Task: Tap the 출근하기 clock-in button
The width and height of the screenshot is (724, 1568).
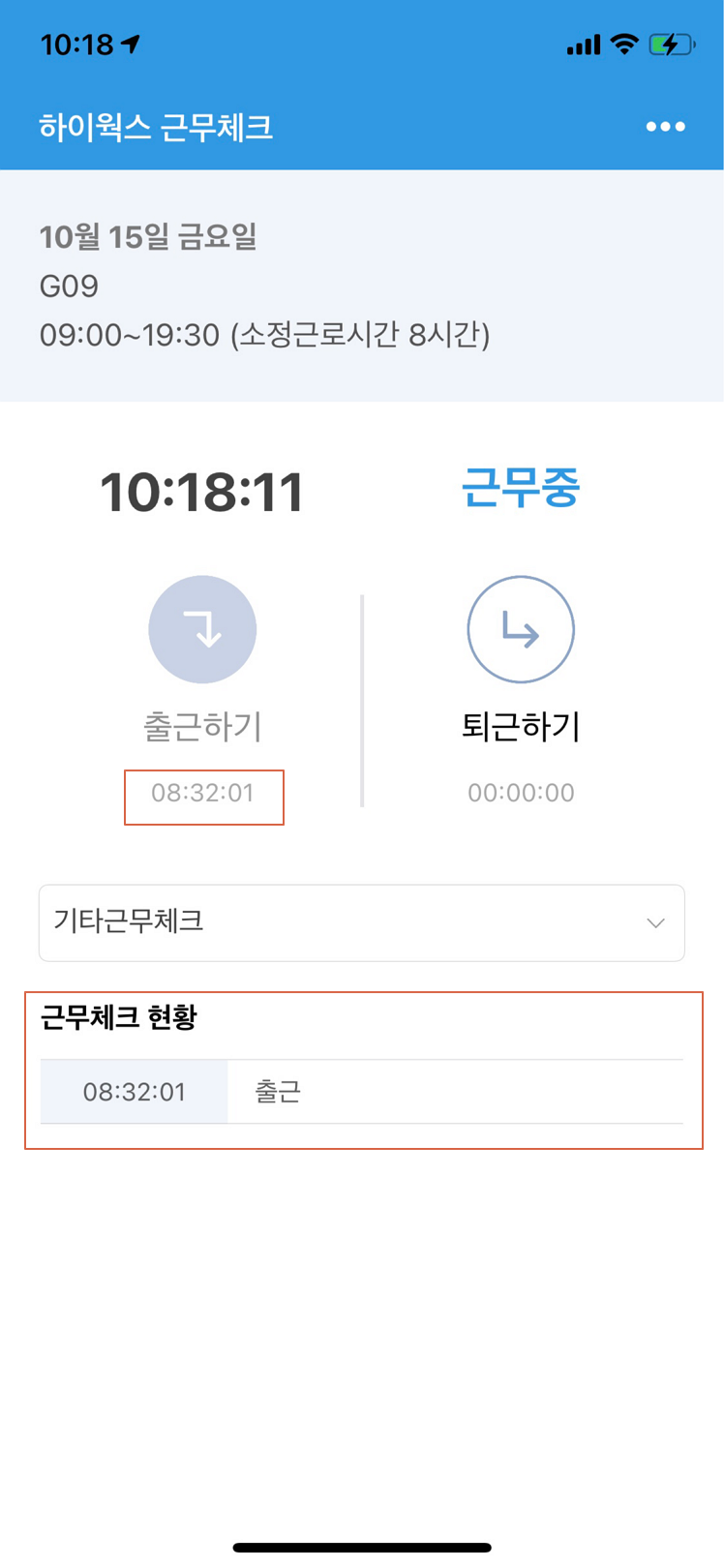Action: 202,629
